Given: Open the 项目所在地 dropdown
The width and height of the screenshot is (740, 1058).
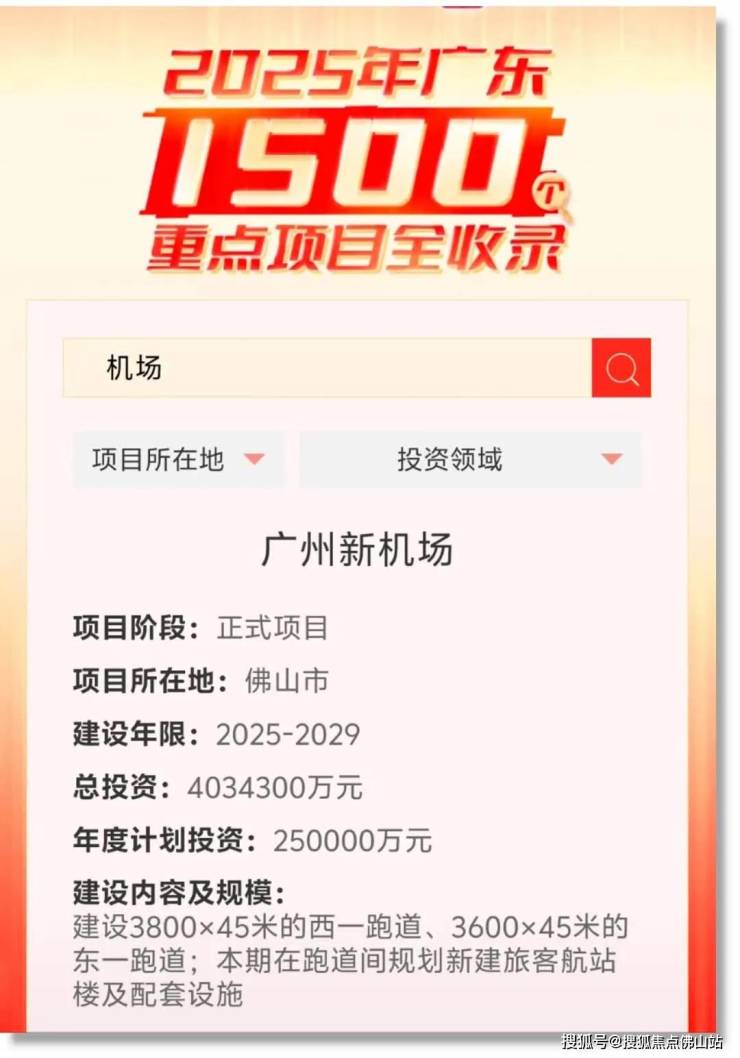Looking at the screenshot, I should [178, 460].
